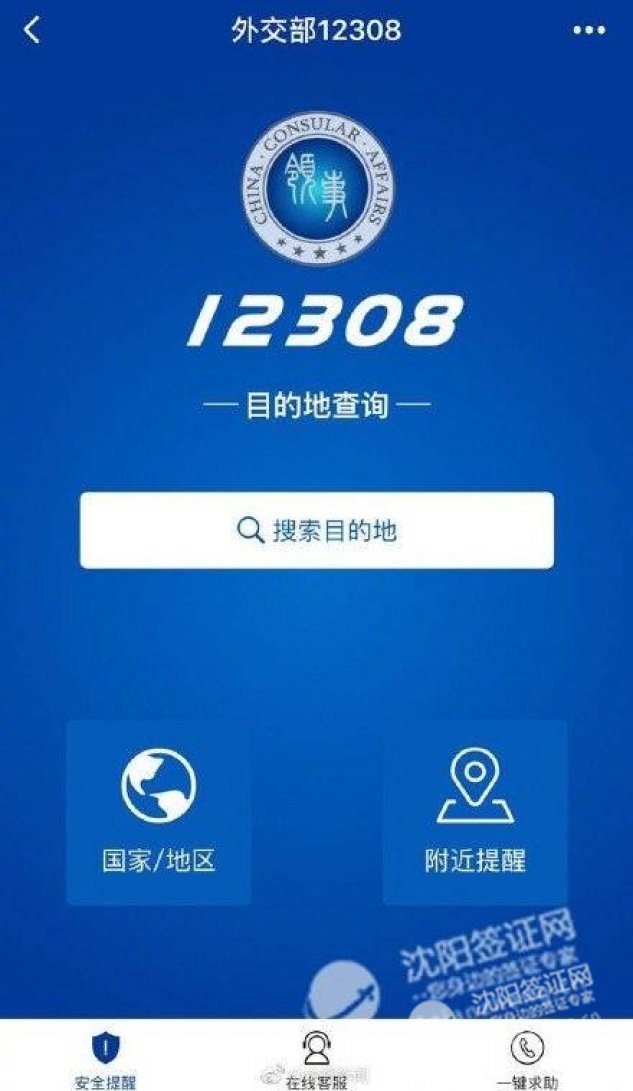This screenshot has width=633, height=1091.
Task: Open the 国家/地区 card
Action: pos(159,812)
